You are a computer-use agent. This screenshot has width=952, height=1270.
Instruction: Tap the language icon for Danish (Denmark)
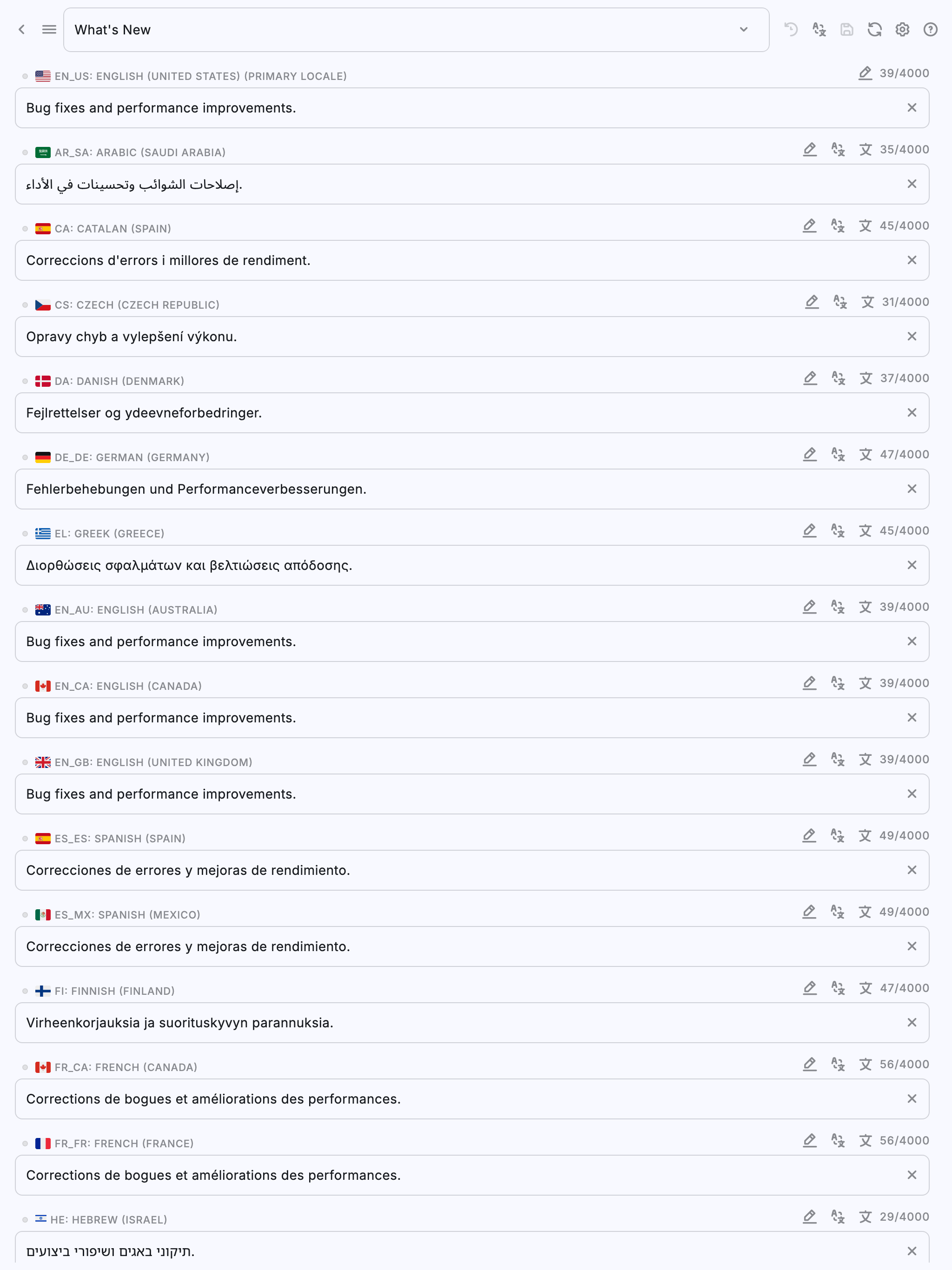[x=865, y=378]
